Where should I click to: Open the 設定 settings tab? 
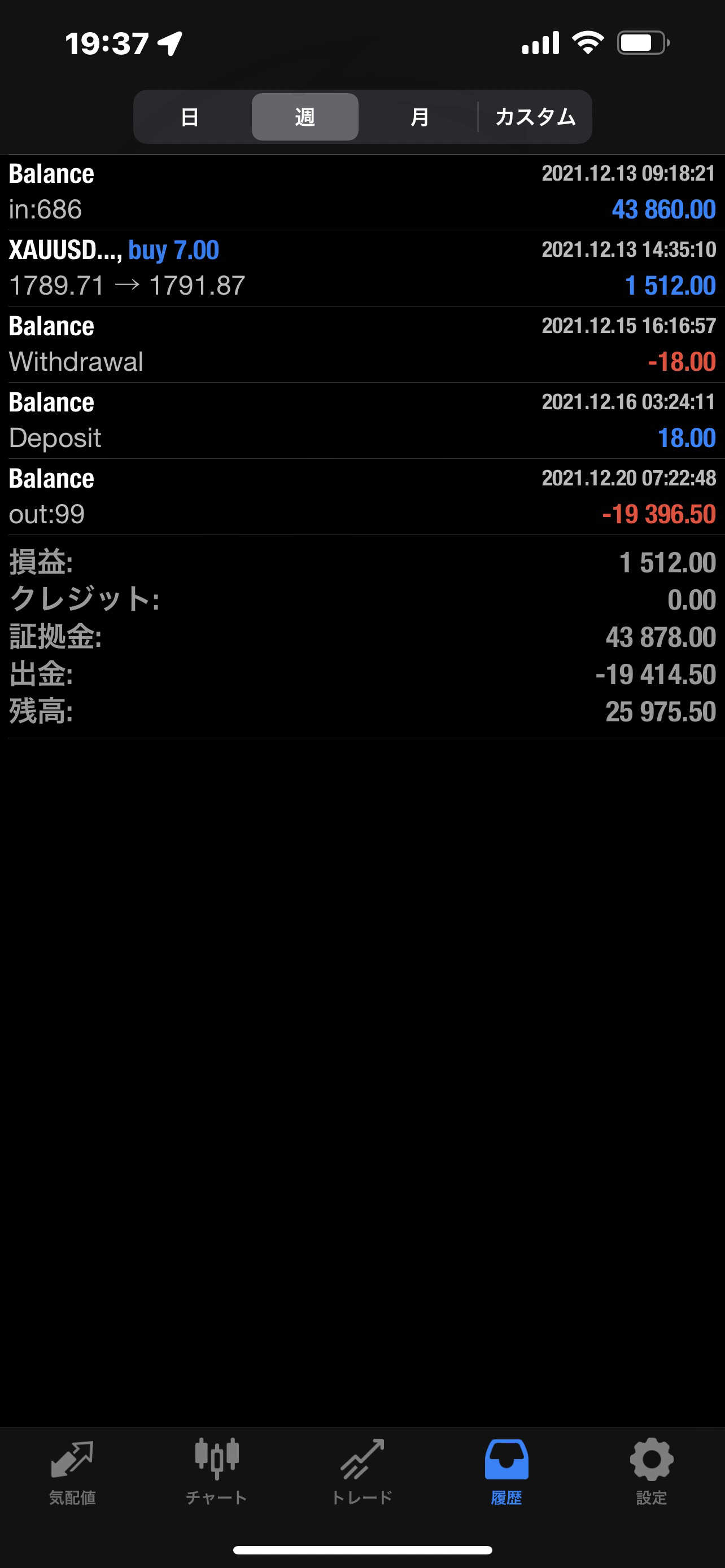click(652, 1472)
